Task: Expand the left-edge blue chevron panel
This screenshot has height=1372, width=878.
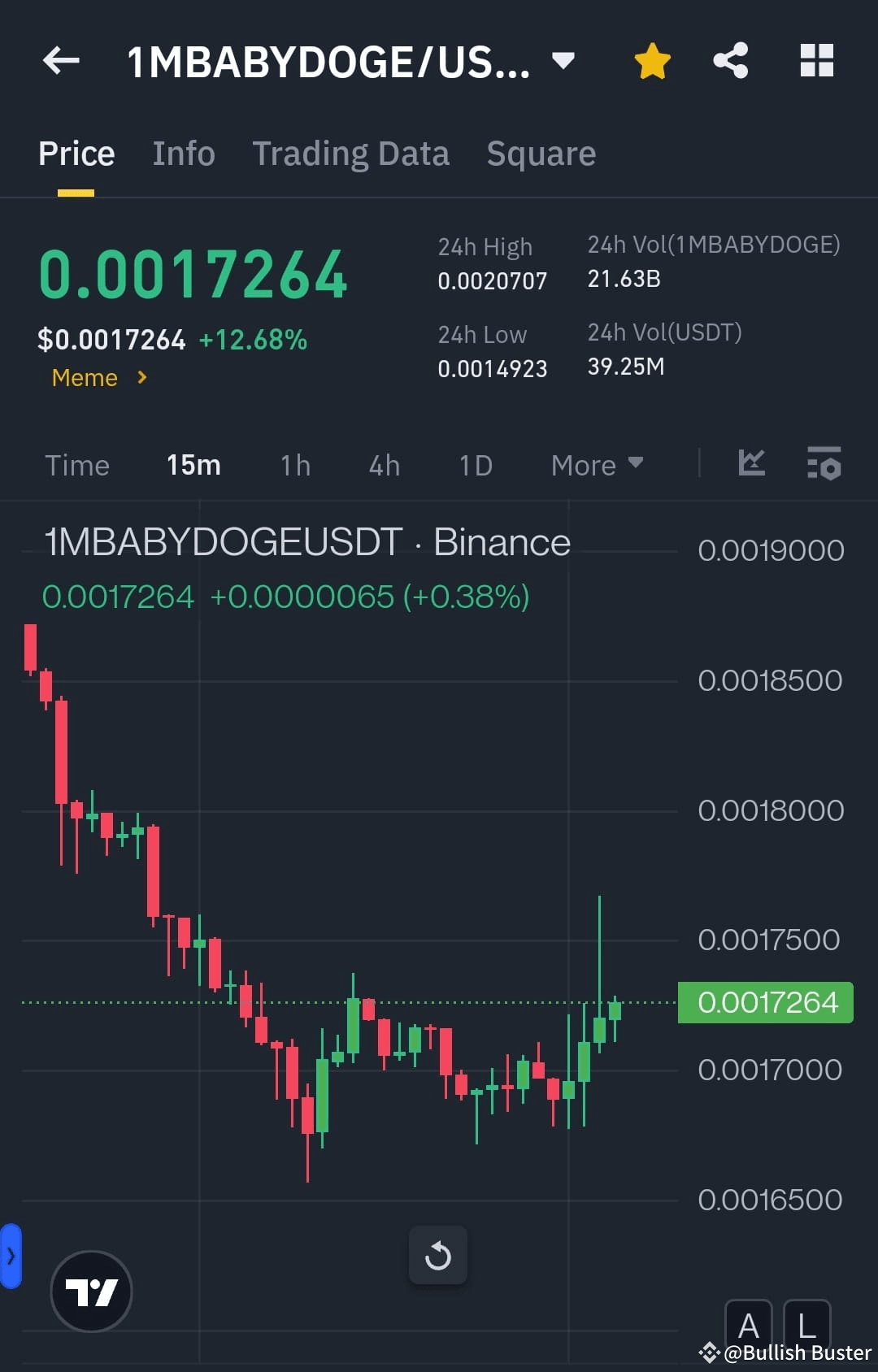Action: click(11, 1255)
